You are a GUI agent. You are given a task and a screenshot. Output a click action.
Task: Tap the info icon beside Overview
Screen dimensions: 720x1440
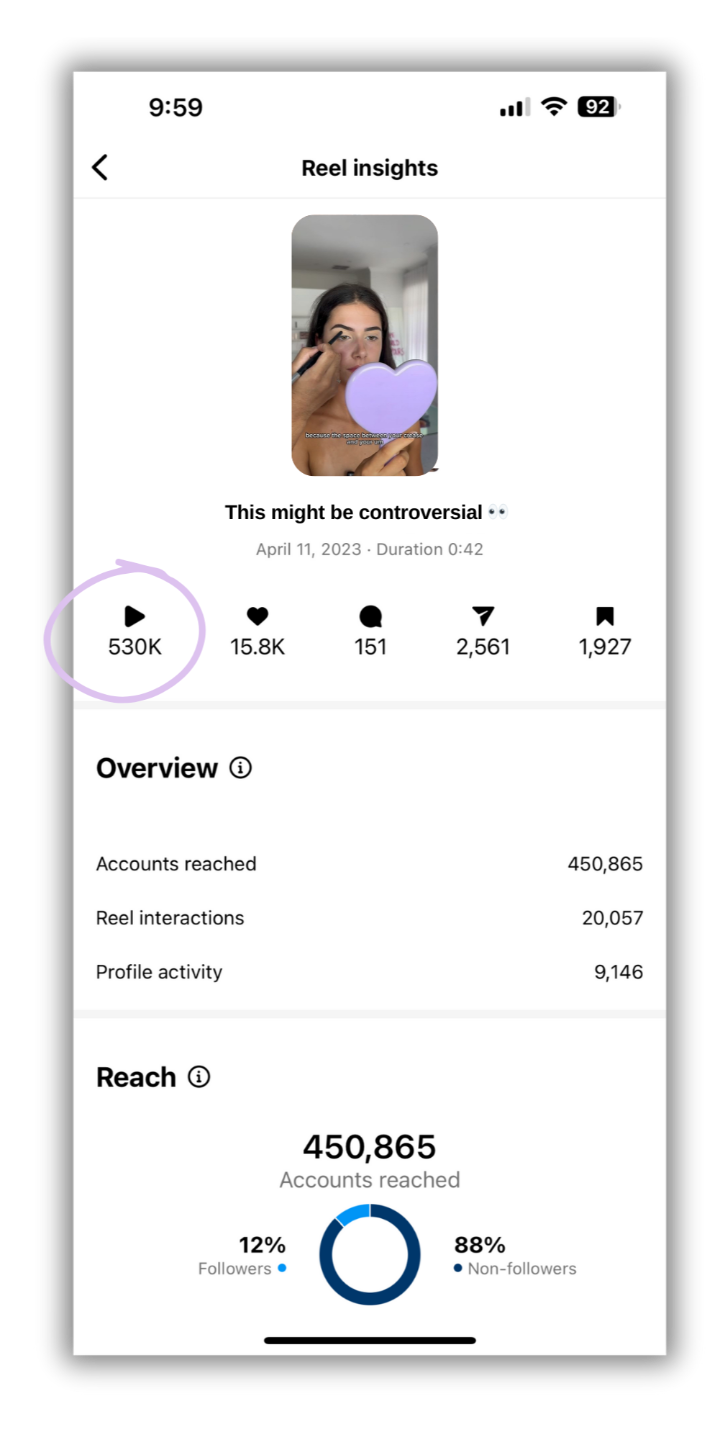[240, 768]
